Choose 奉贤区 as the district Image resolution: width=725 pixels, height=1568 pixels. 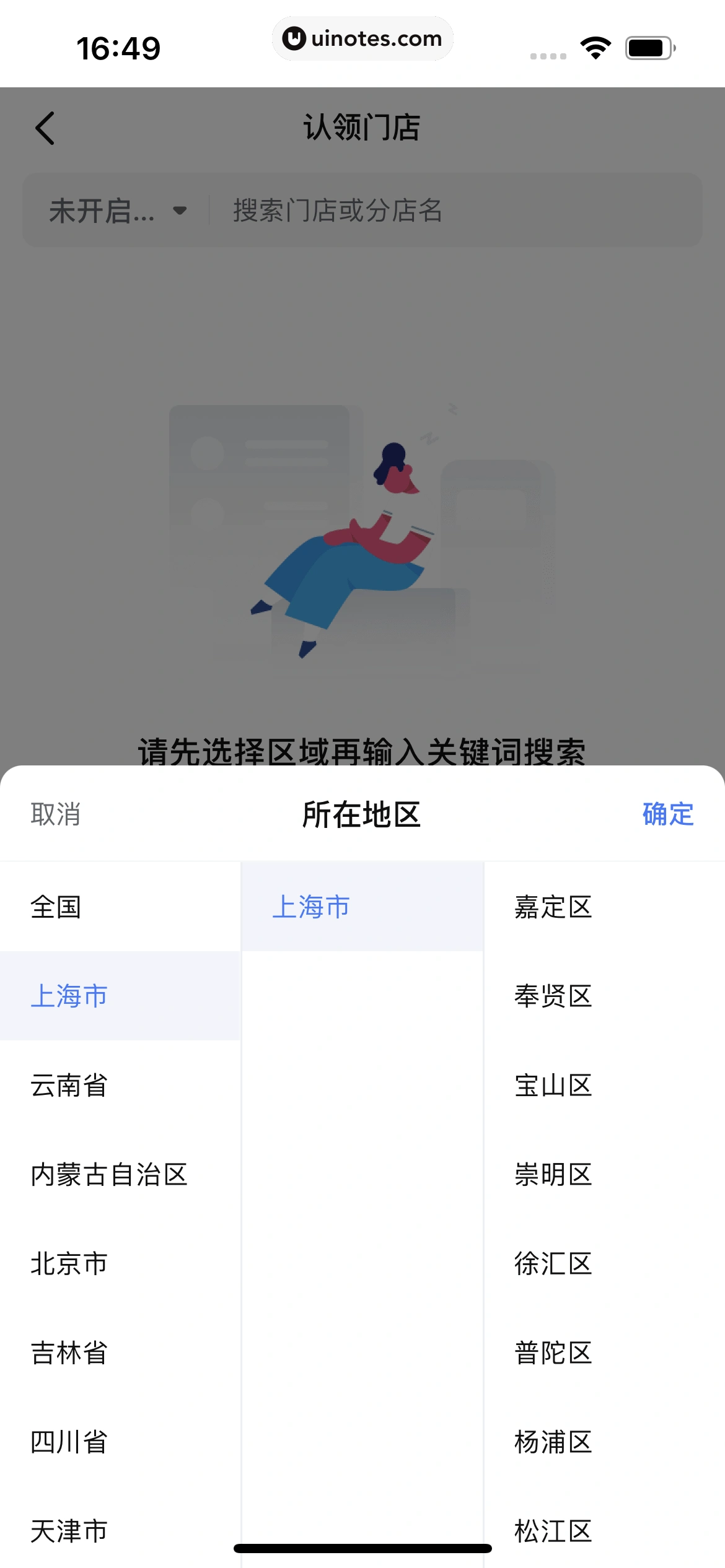click(x=552, y=996)
